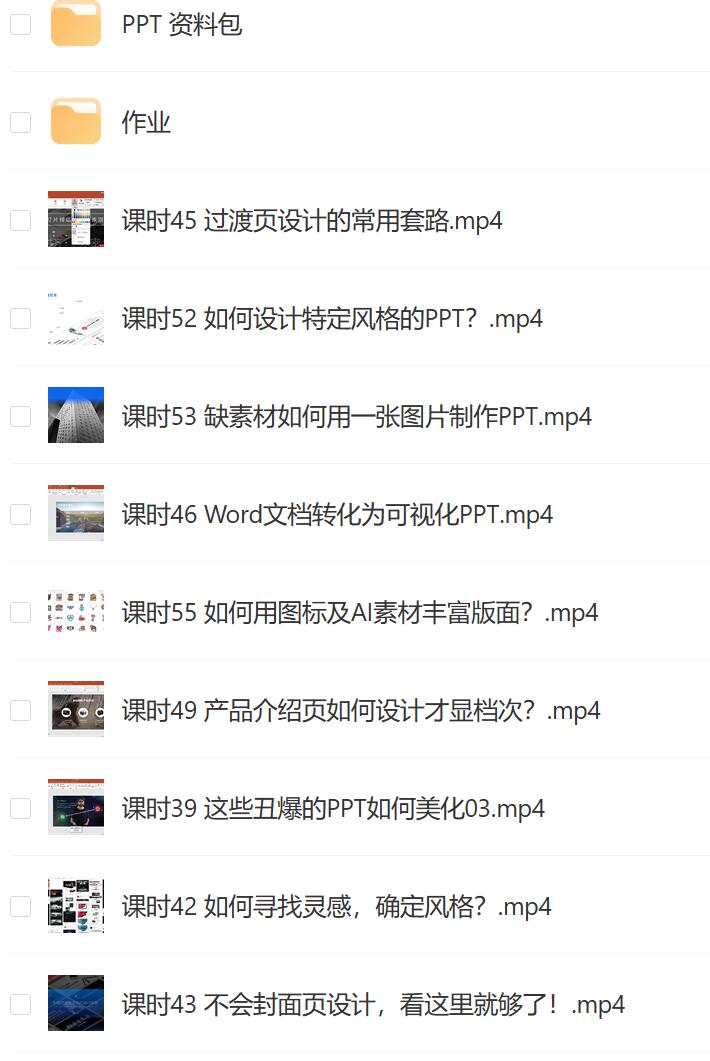
Task: Play 课时45 过渡页设计的常用套路.mp4
Action: pyautogui.click(x=311, y=220)
